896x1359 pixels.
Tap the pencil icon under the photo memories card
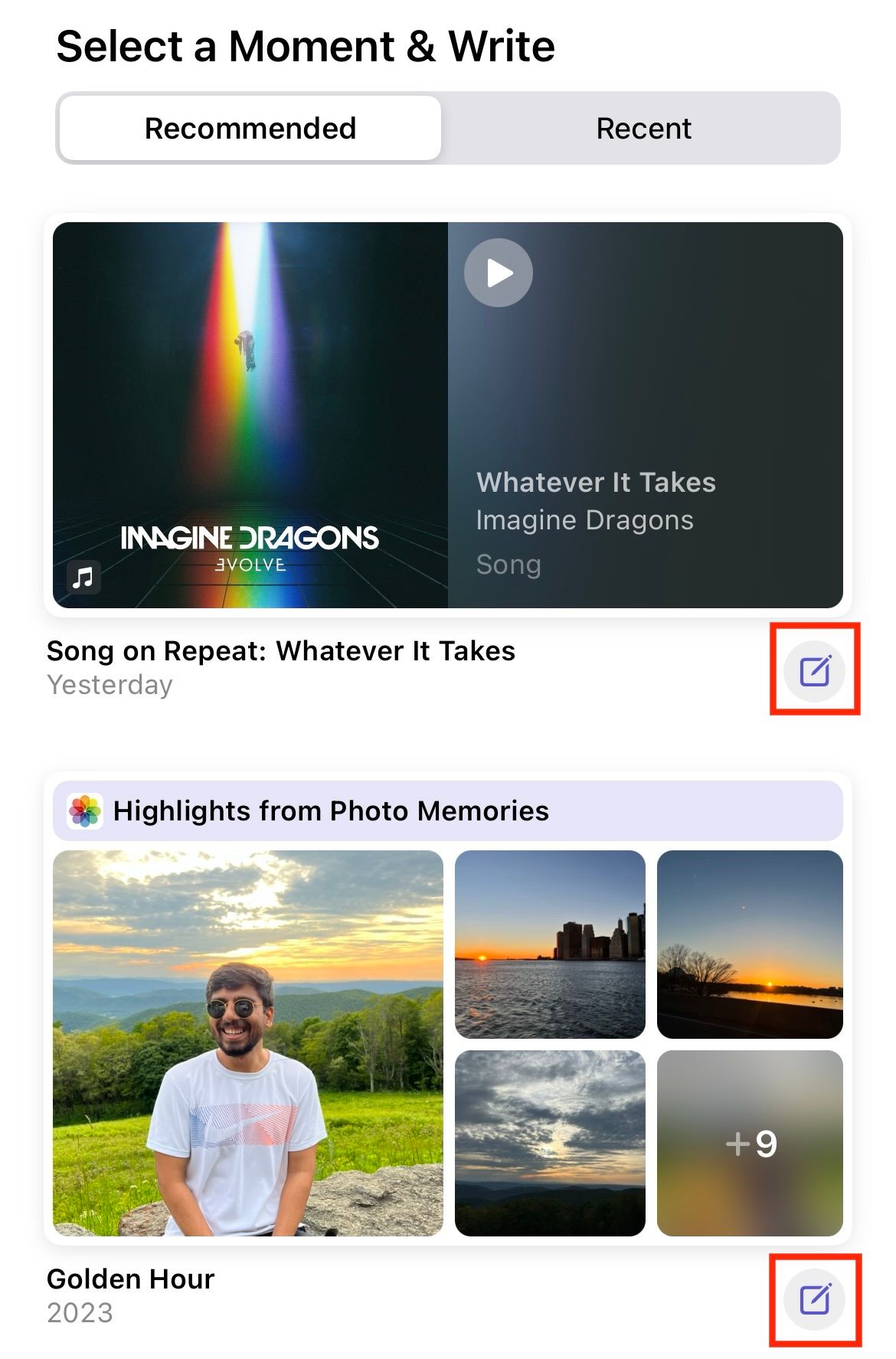[815, 1298]
